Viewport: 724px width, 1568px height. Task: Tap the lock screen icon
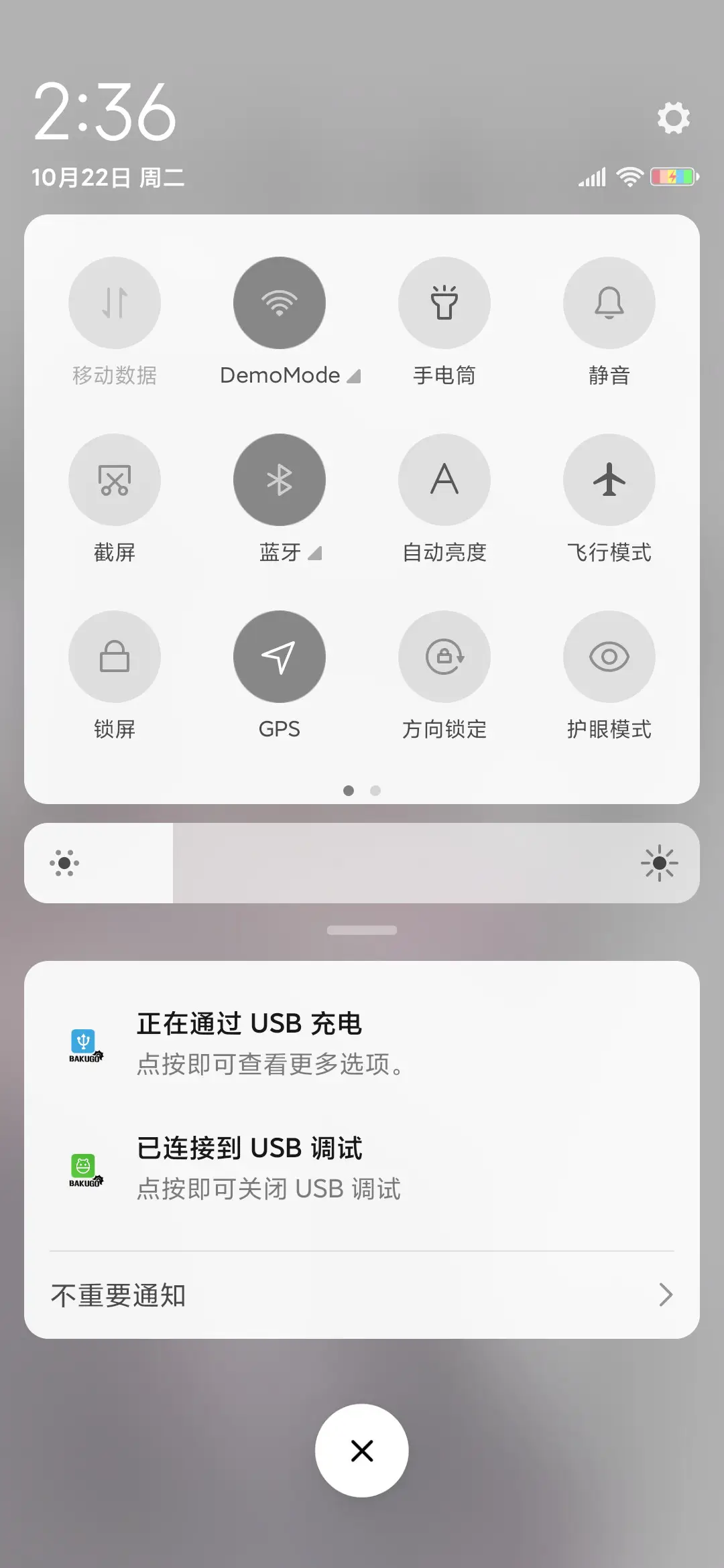pyautogui.click(x=115, y=657)
